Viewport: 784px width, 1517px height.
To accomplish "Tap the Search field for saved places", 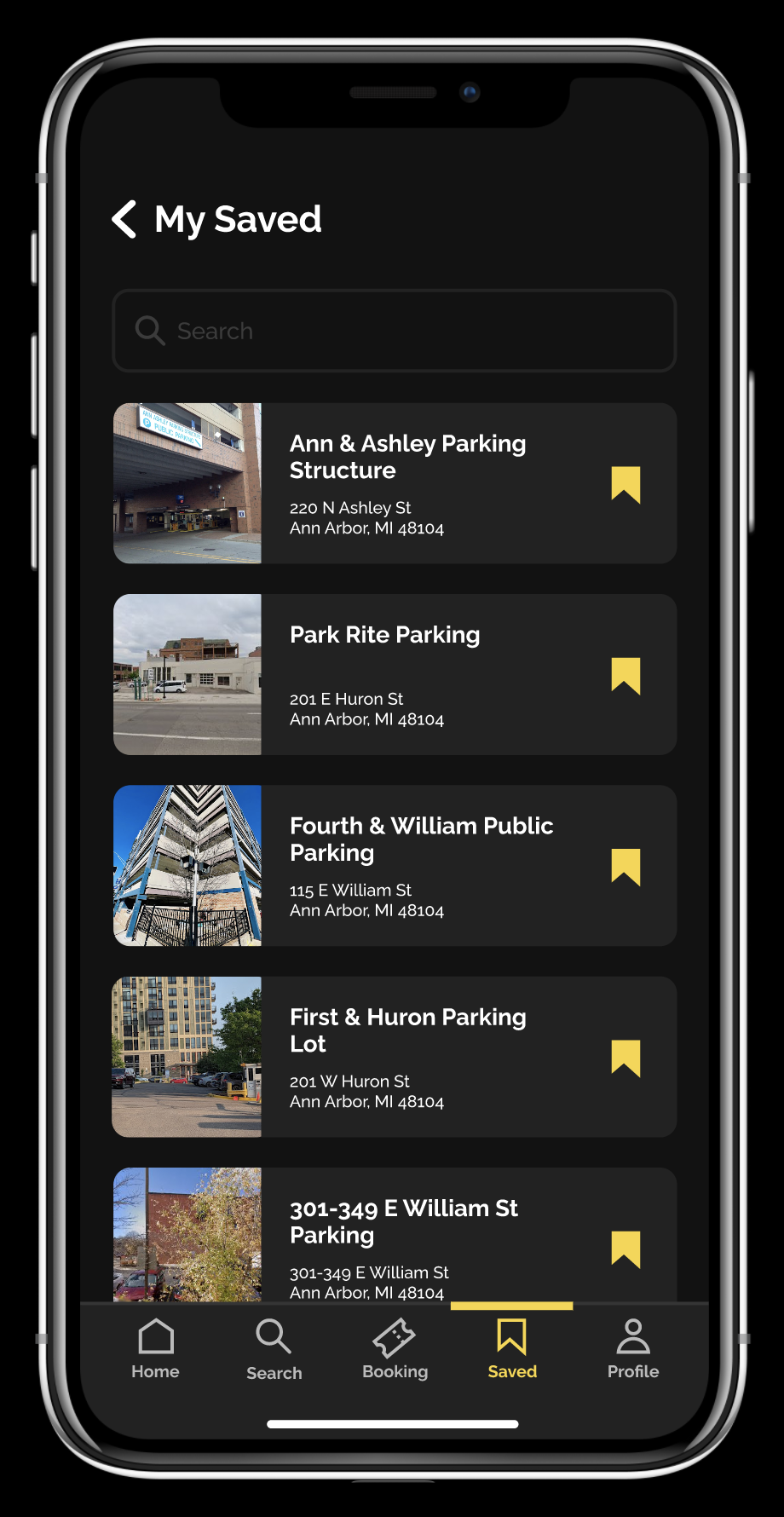I will point(395,331).
